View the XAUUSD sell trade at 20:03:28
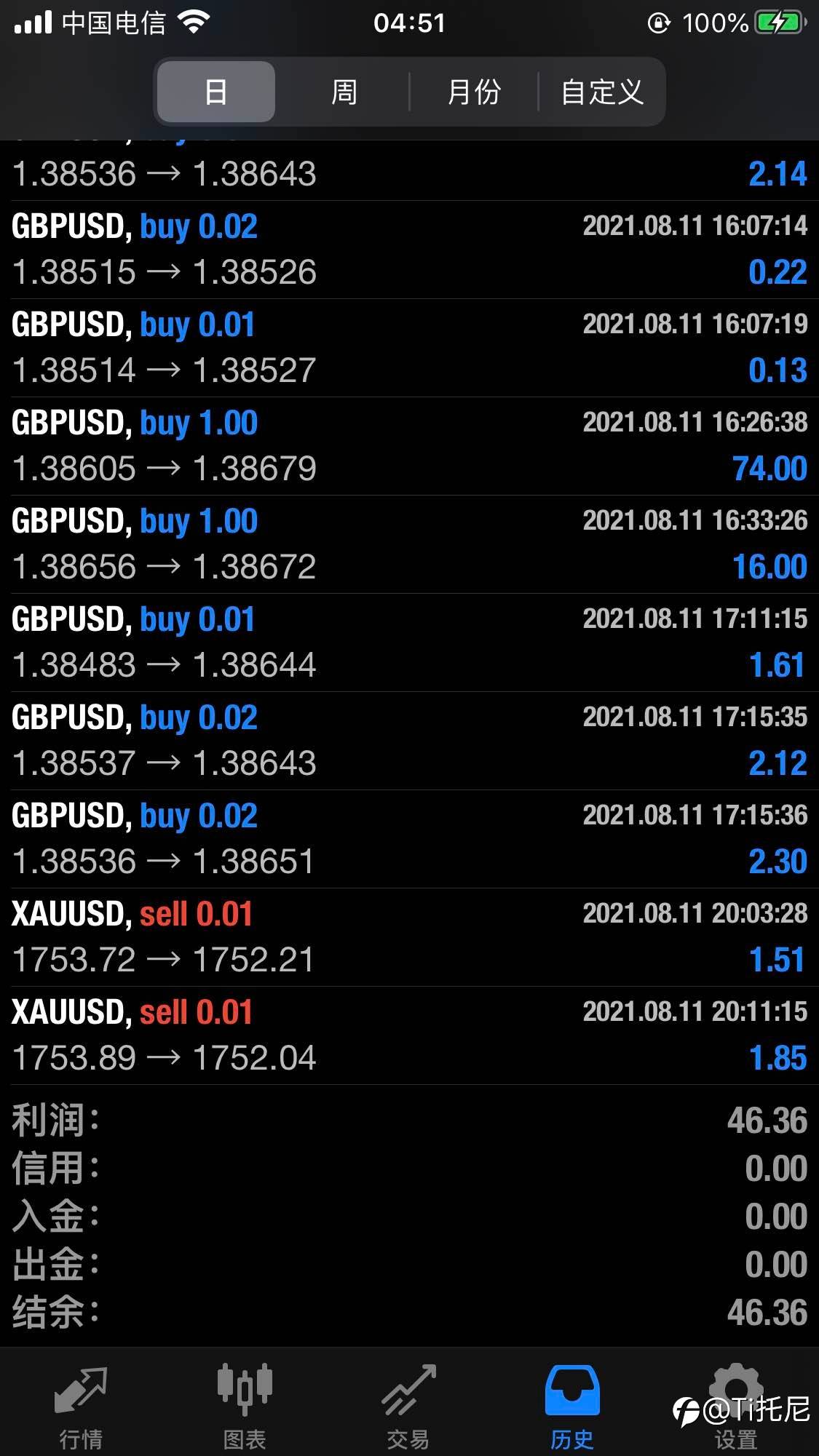Screen dimensions: 819x1456 [x=409, y=936]
